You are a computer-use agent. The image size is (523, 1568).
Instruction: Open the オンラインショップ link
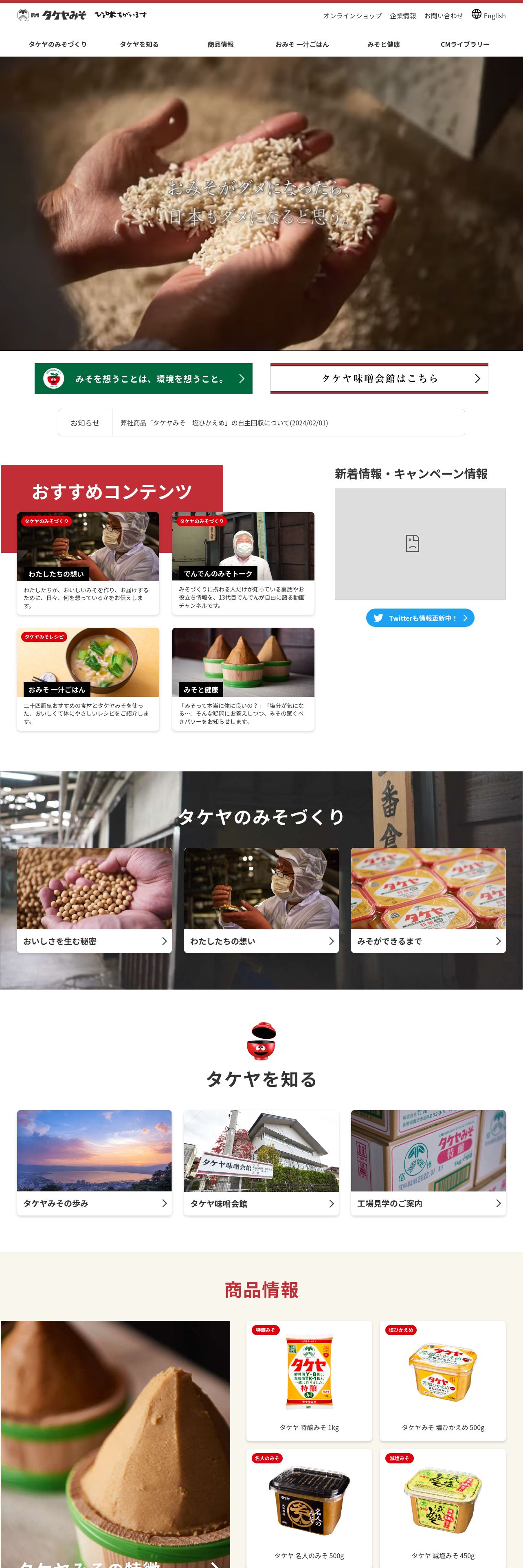[x=352, y=16]
